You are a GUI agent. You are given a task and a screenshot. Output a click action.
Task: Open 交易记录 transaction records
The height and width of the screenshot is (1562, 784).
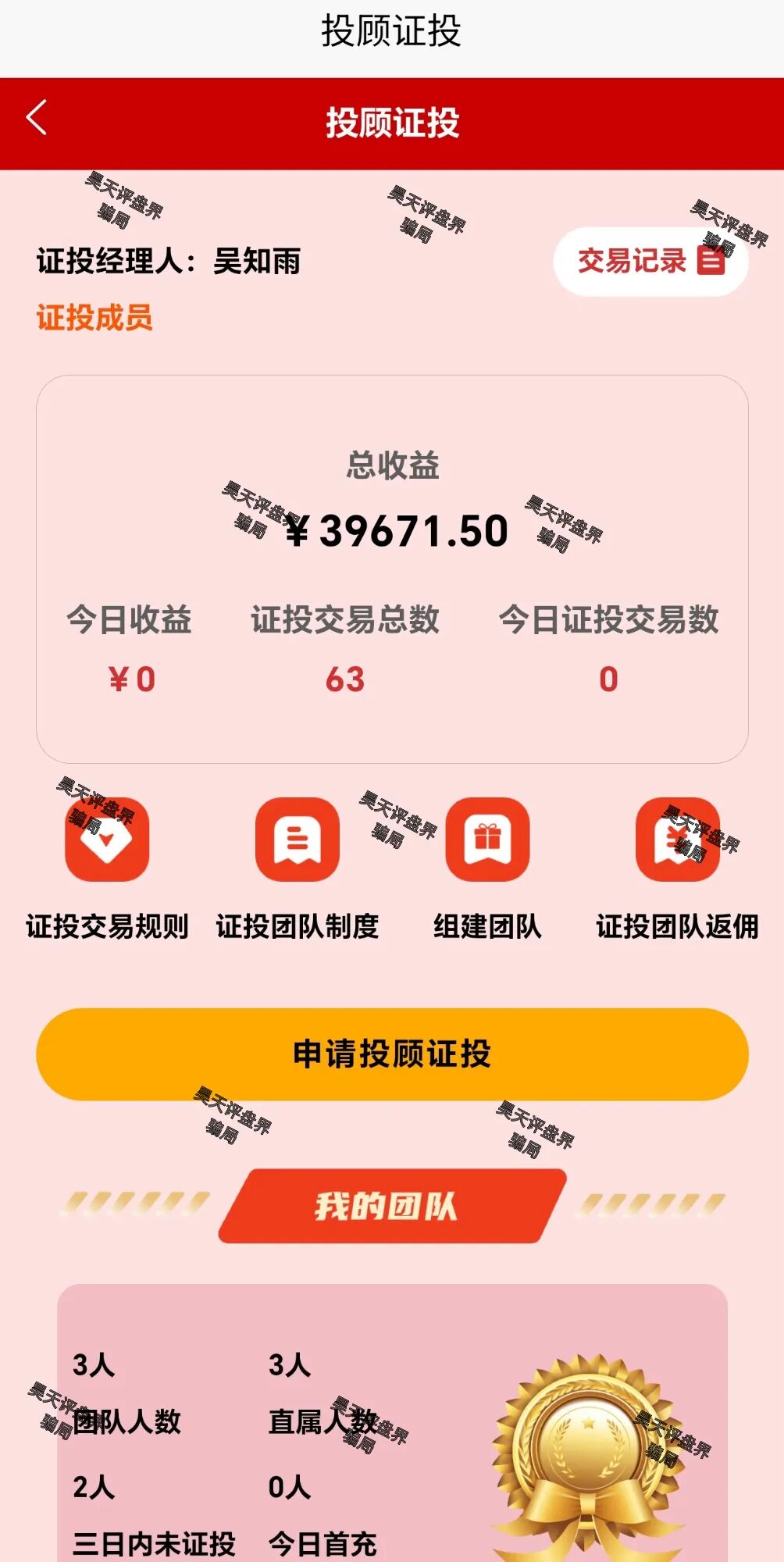pos(650,262)
